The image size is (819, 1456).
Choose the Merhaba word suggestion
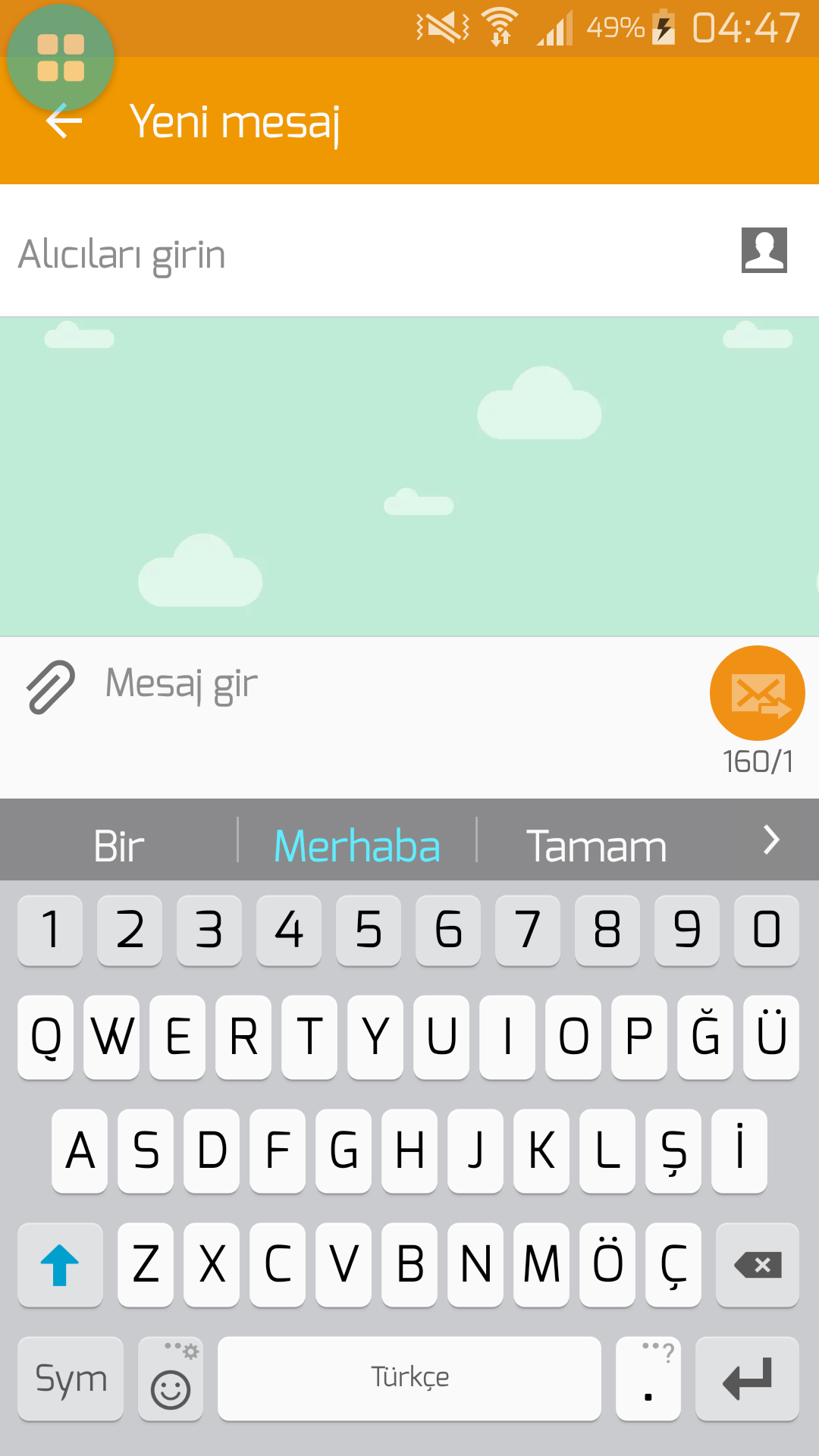(356, 846)
